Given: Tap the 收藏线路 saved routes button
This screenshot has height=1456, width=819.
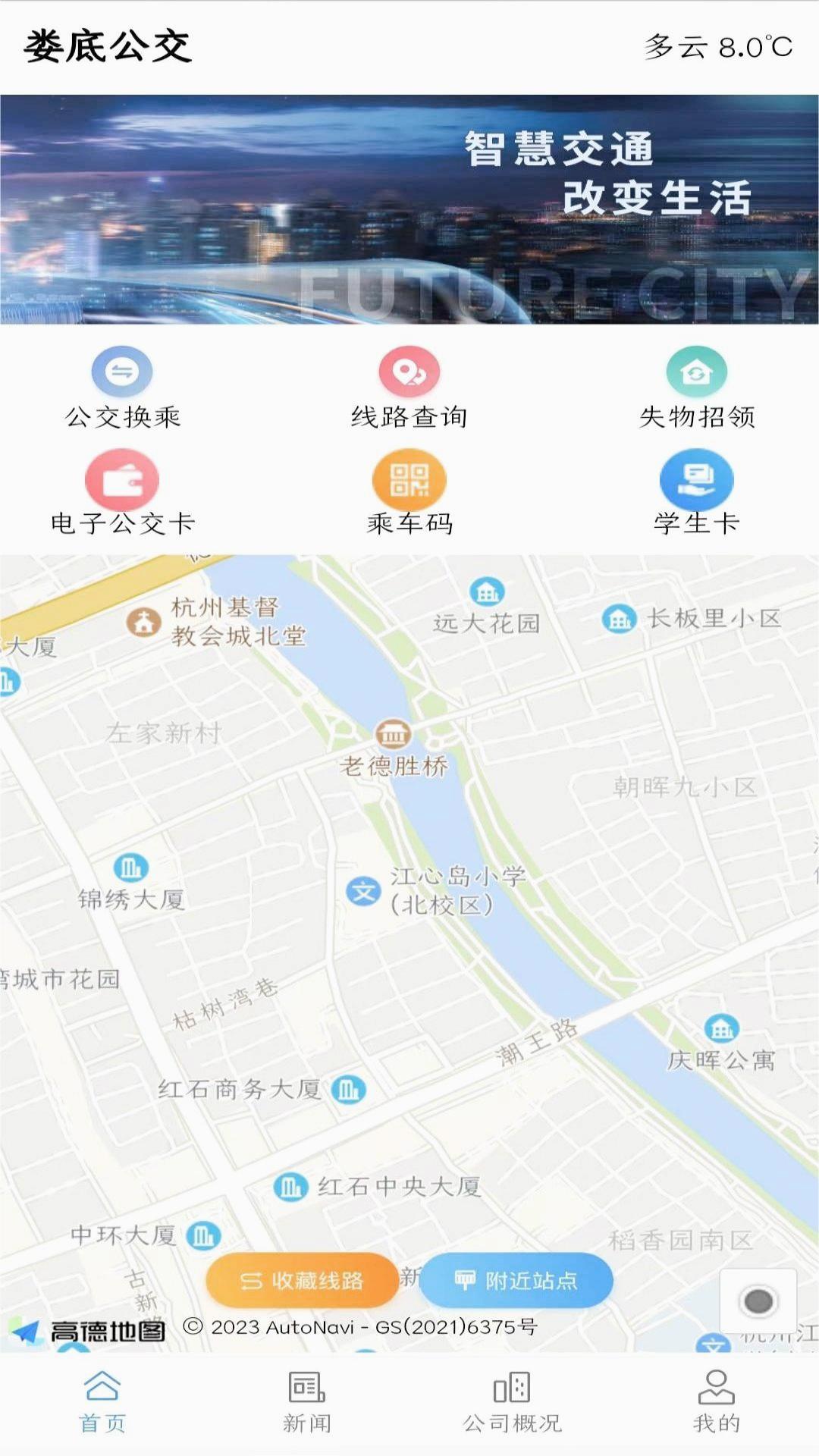Looking at the screenshot, I should 302,1280.
